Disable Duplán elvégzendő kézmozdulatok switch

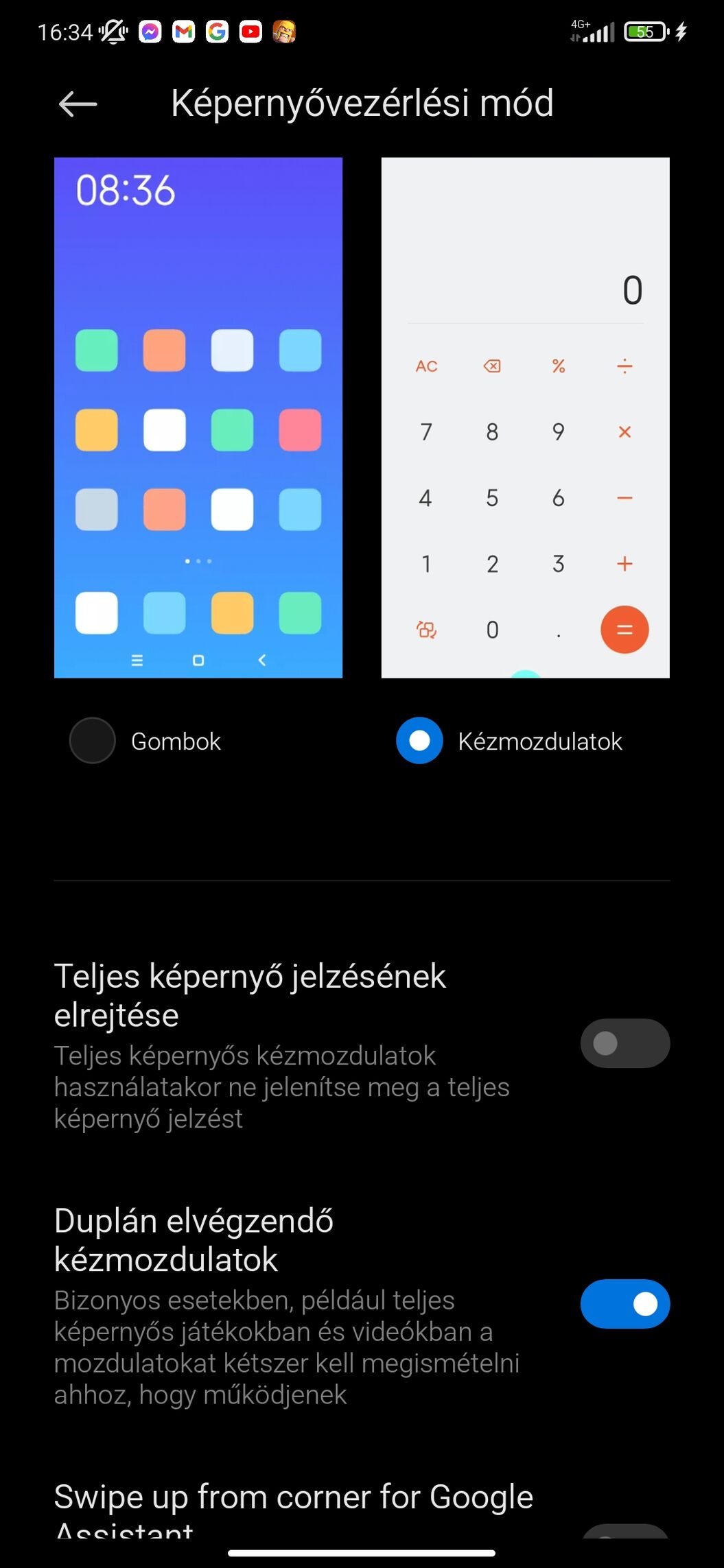click(625, 1304)
